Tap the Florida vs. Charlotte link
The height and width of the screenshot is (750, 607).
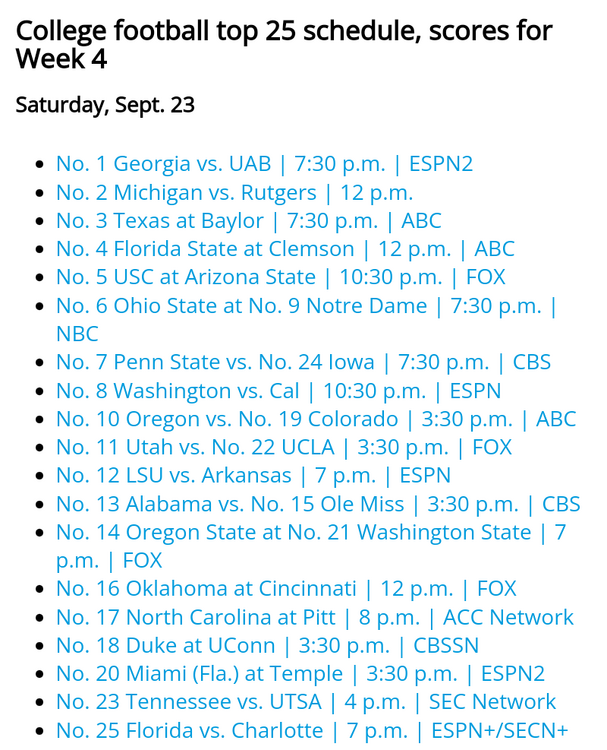pos(311,731)
